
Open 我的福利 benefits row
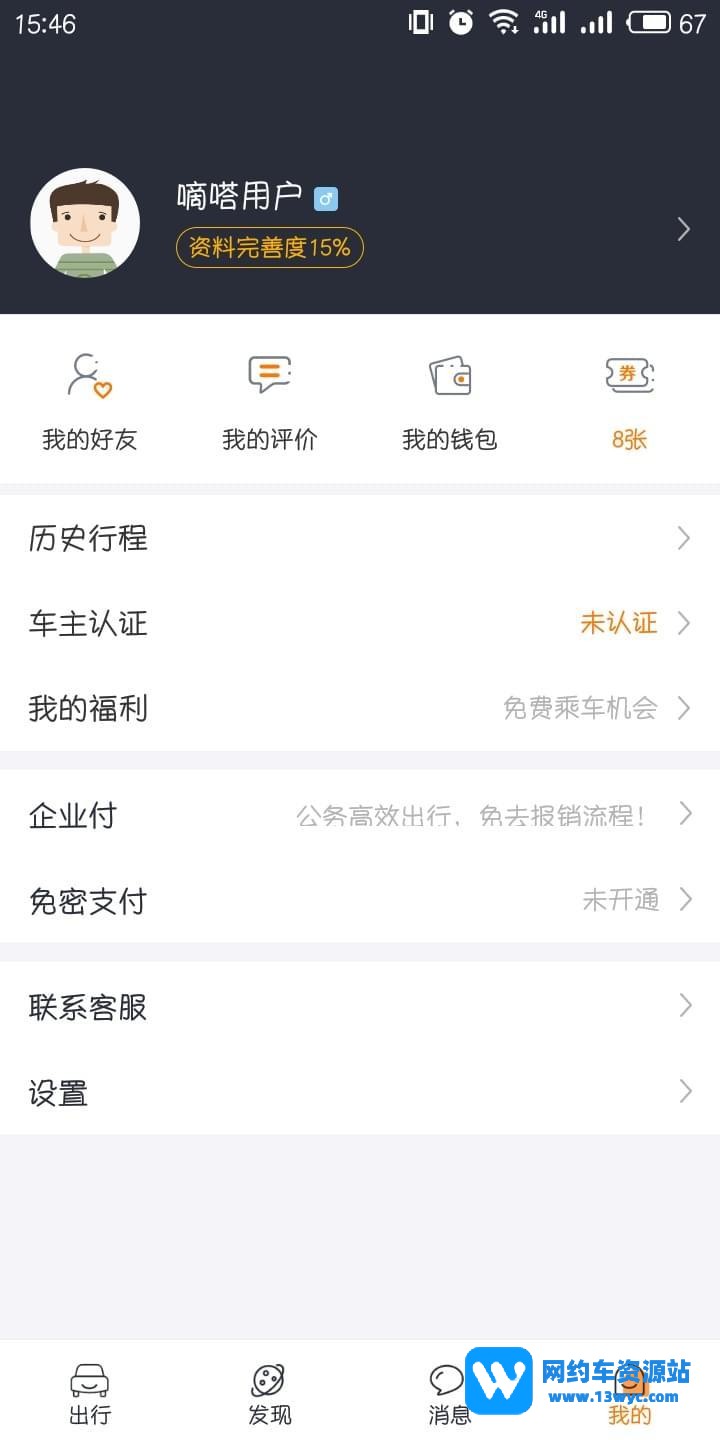pyautogui.click(x=360, y=709)
